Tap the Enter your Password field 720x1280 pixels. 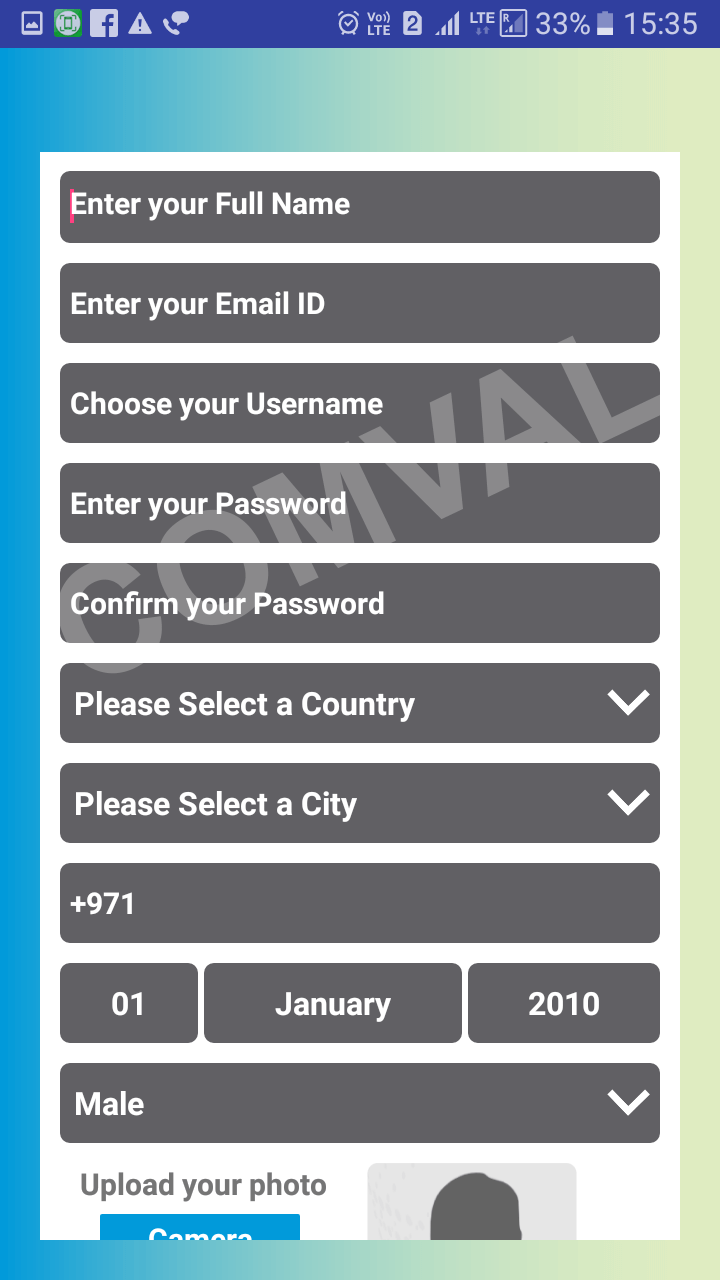coord(360,503)
